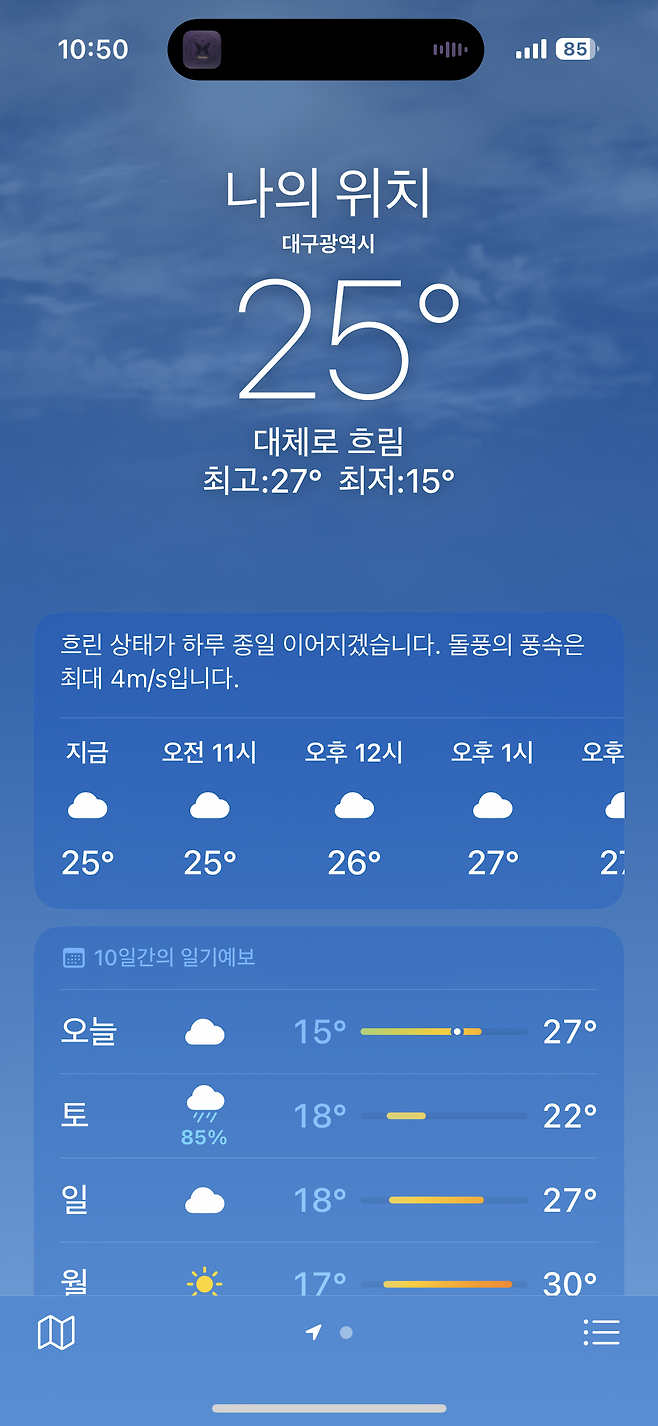This screenshot has width=658, height=1426.
Task: Open Saturday 토 forecast with 85% rain
Action: [x=329, y=1116]
